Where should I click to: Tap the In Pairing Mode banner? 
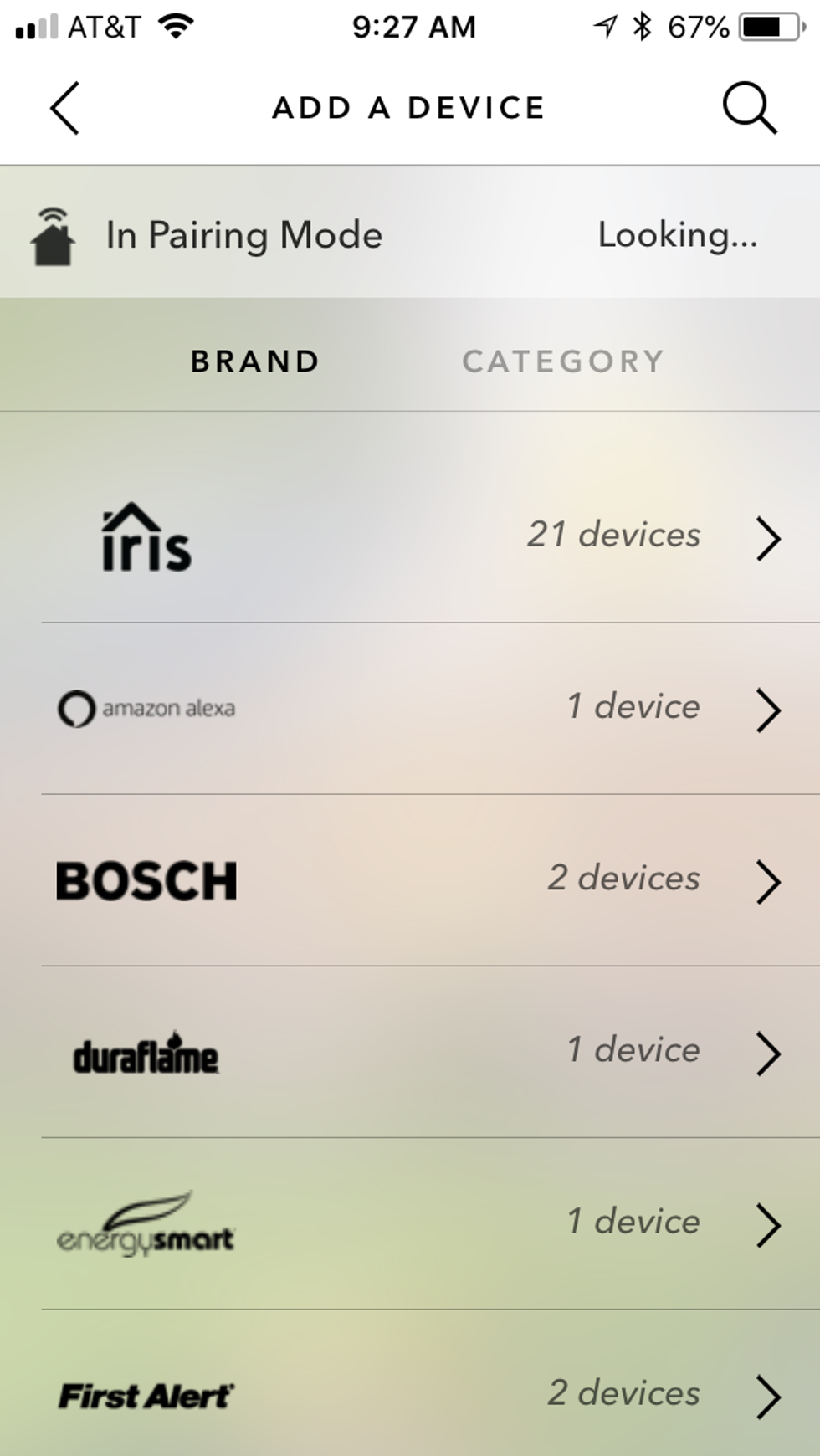coord(410,234)
